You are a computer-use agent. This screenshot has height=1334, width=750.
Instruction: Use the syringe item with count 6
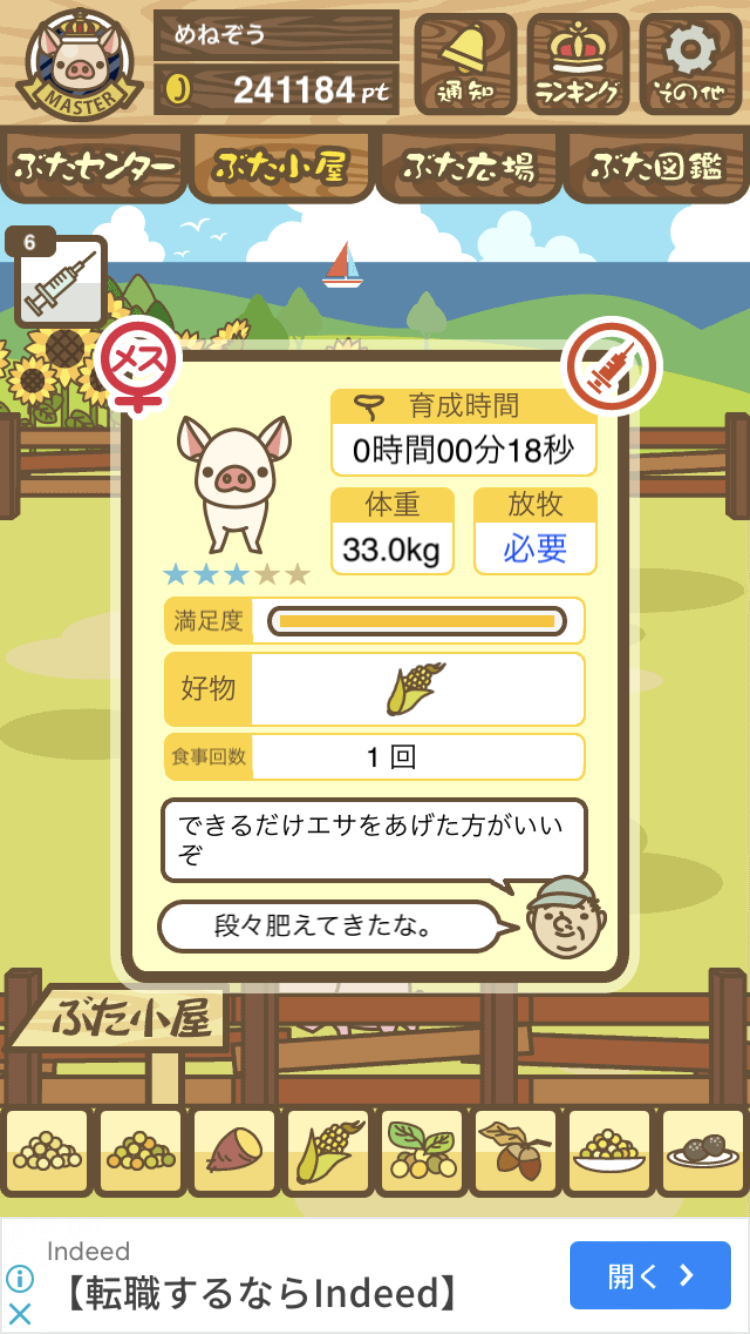tap(60, 282)
